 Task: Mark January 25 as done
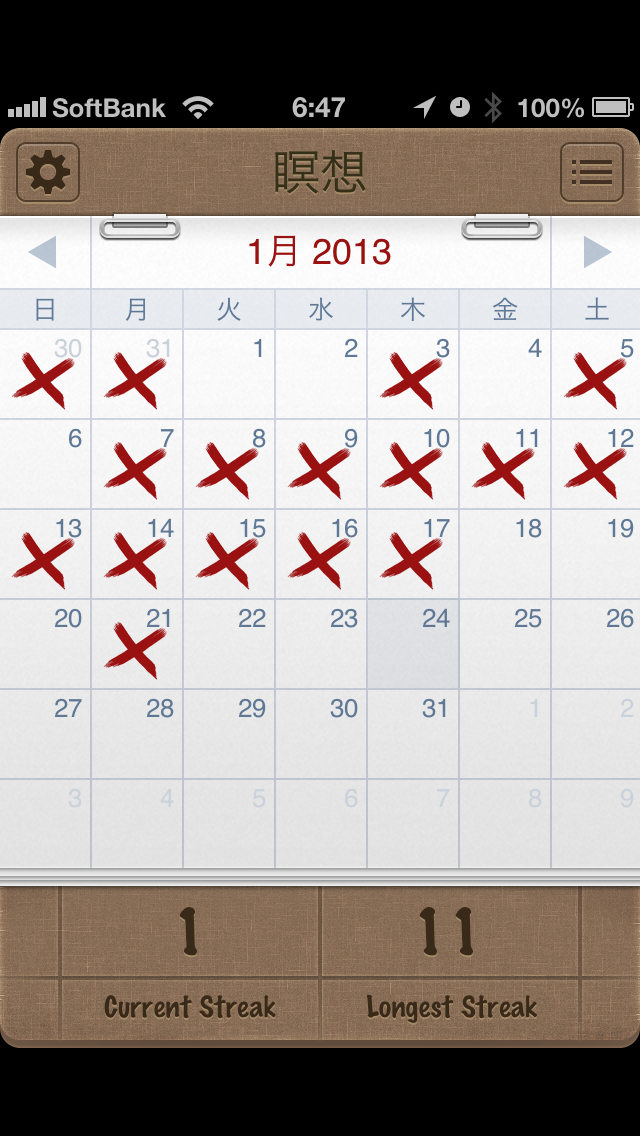[505, 645]
